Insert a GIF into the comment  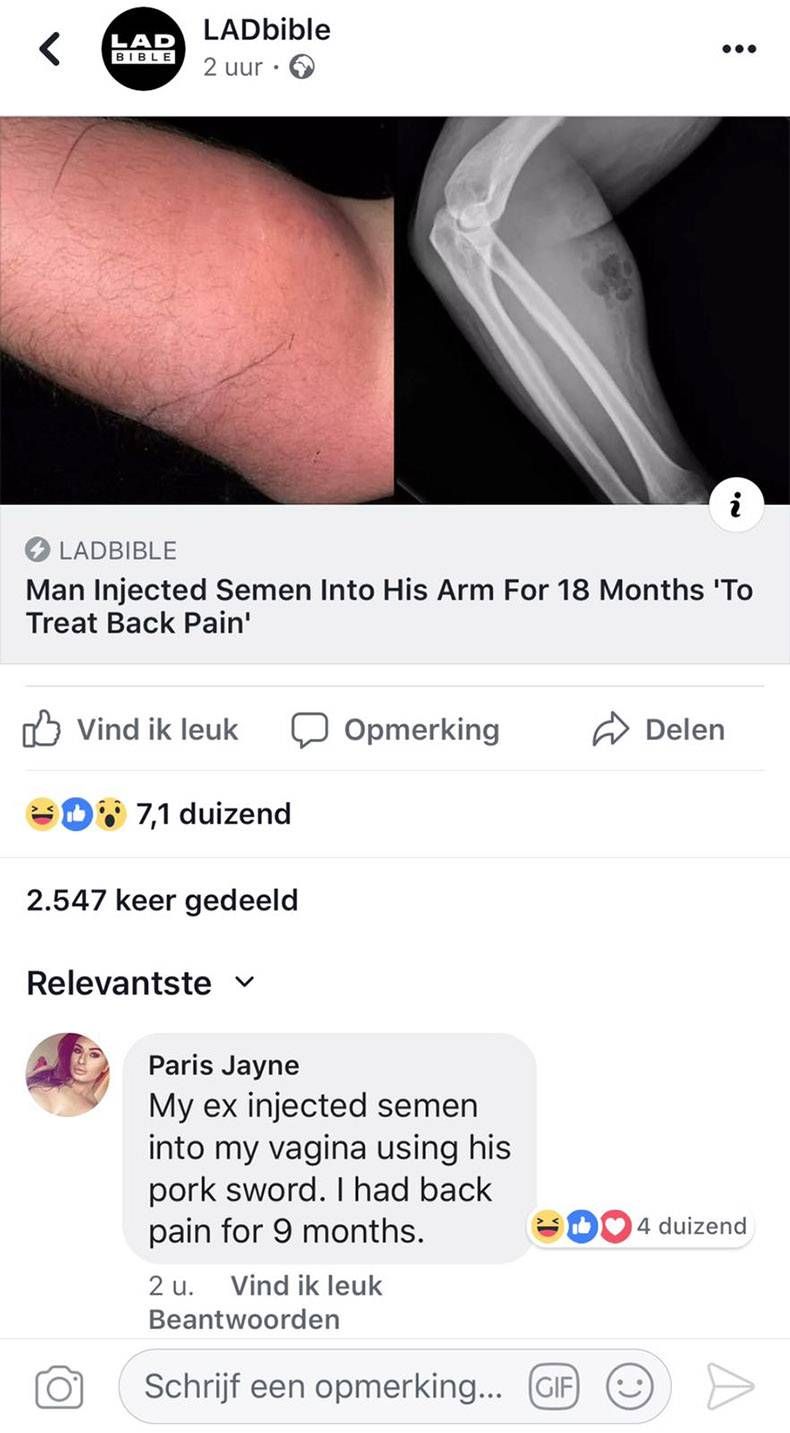pos(554,1386)
